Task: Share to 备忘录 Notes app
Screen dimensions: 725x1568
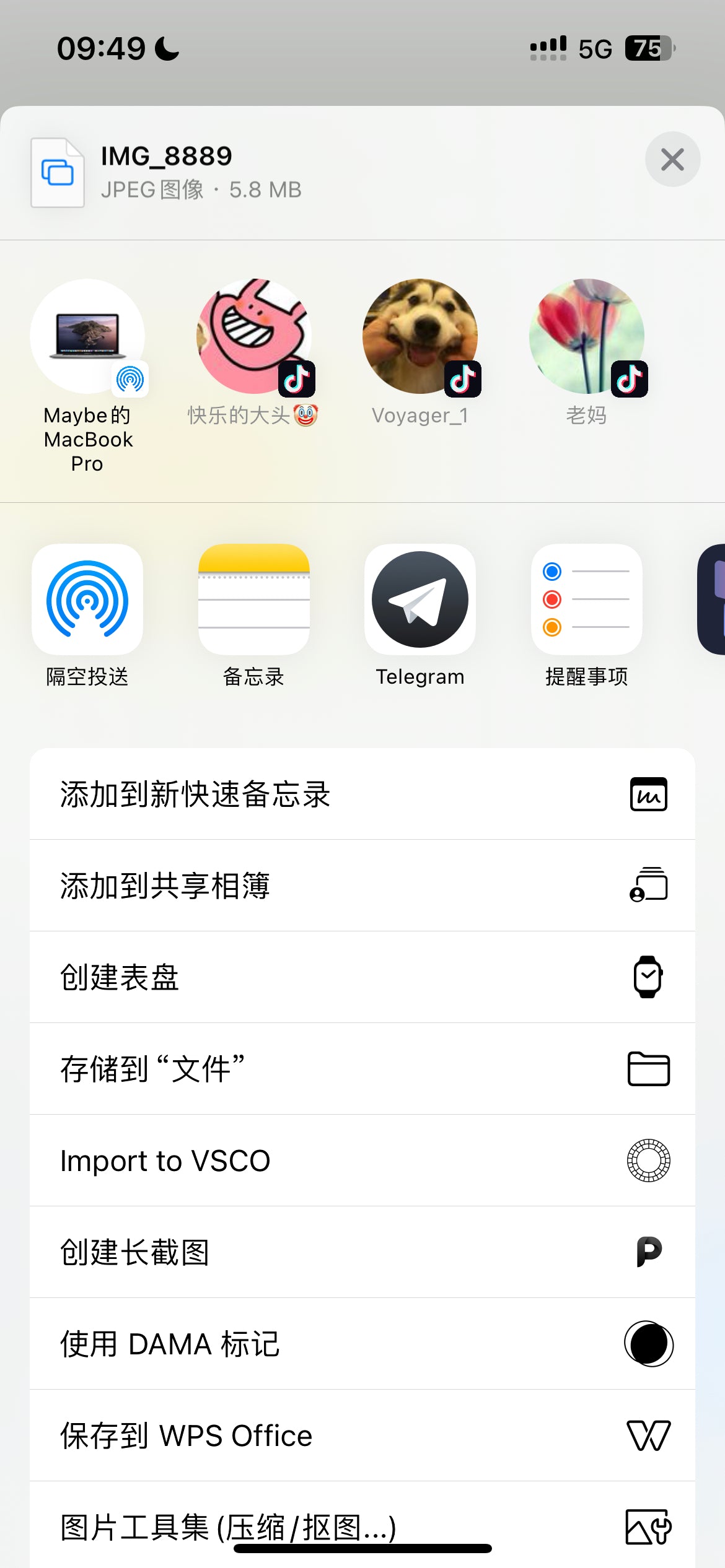Action: pyautogui.click(x=253, y=599)
